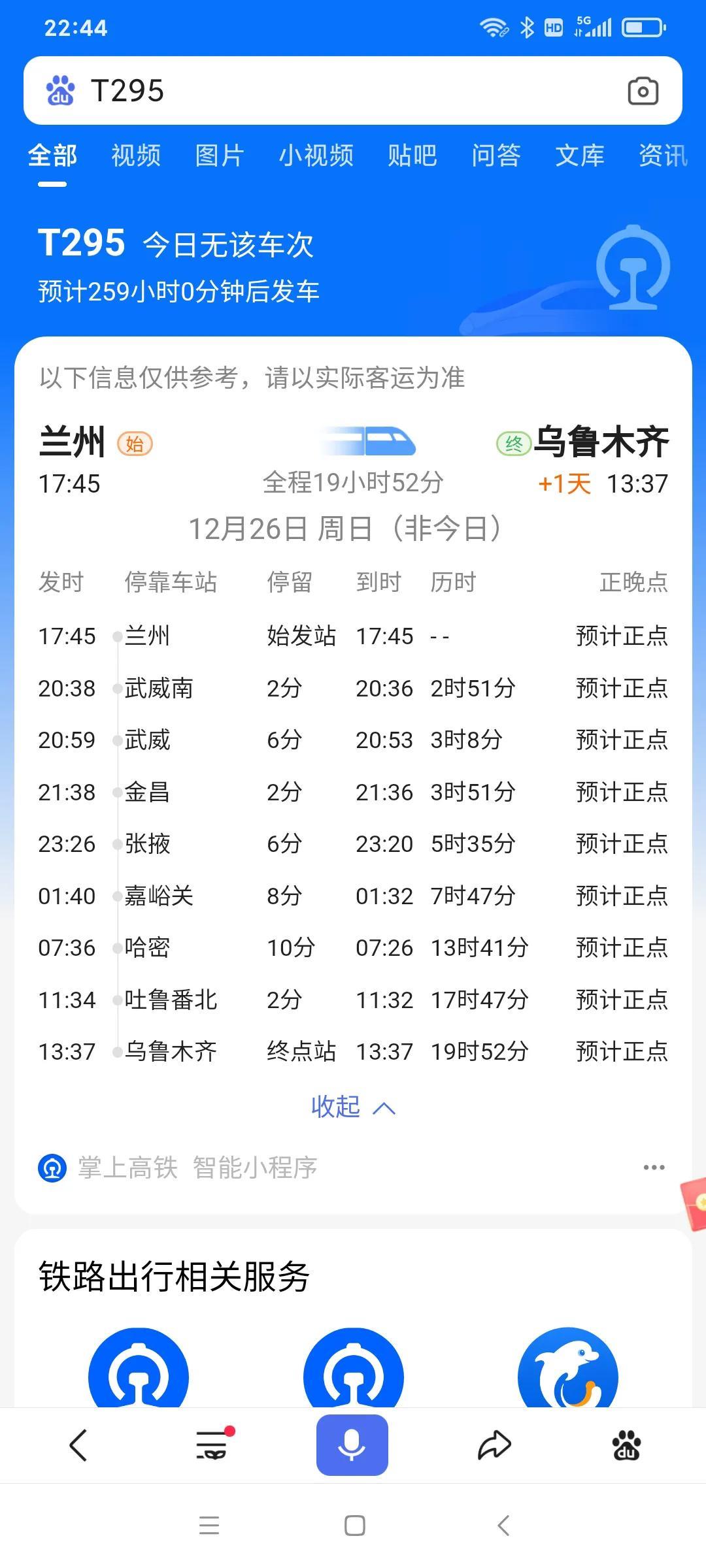
Task: Collapse the station list with 收起
Action: pyautogui.click(x=353, y=1107)
